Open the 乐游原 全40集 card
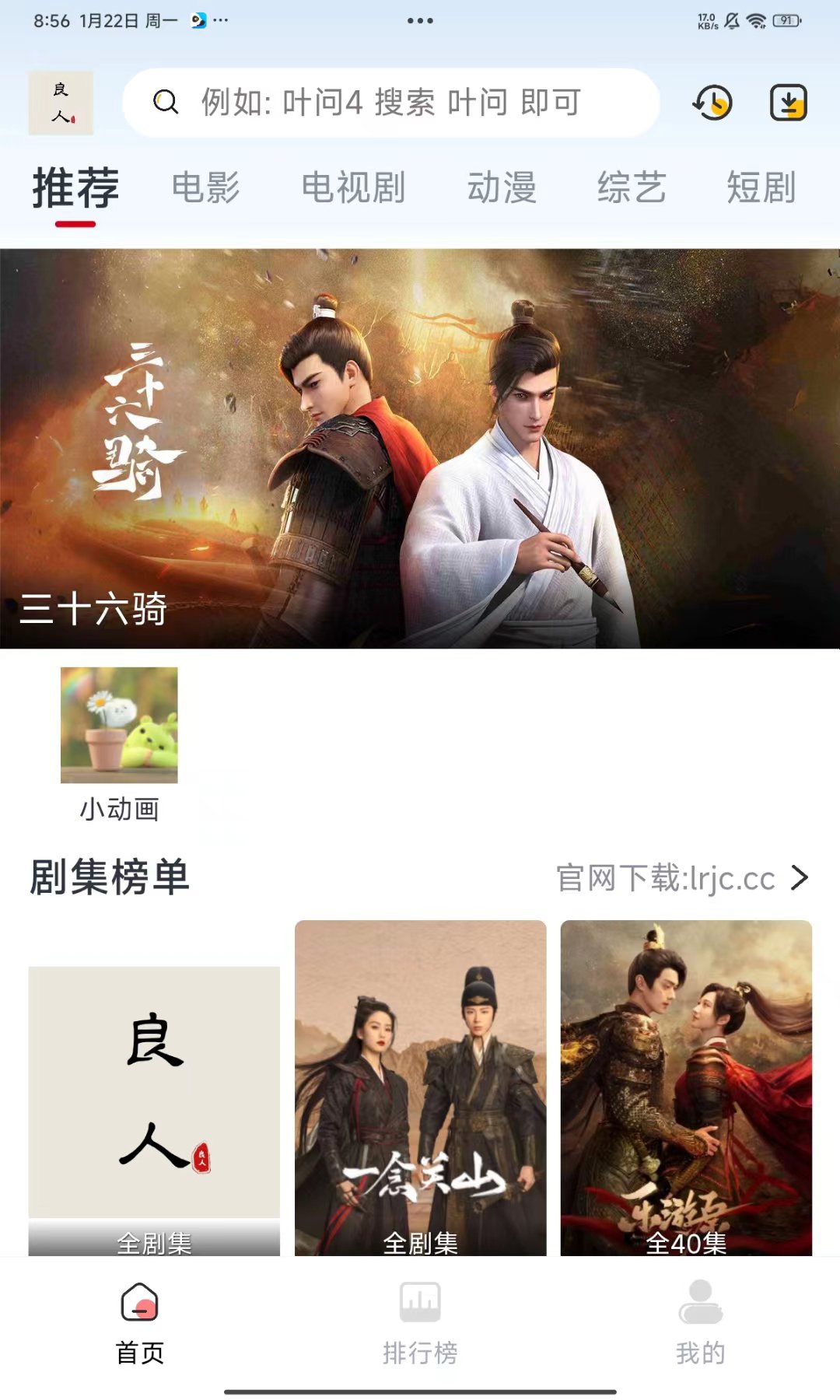This screenshot has height=1400, width=840. pyautogui.click(x=686, y=1089)
